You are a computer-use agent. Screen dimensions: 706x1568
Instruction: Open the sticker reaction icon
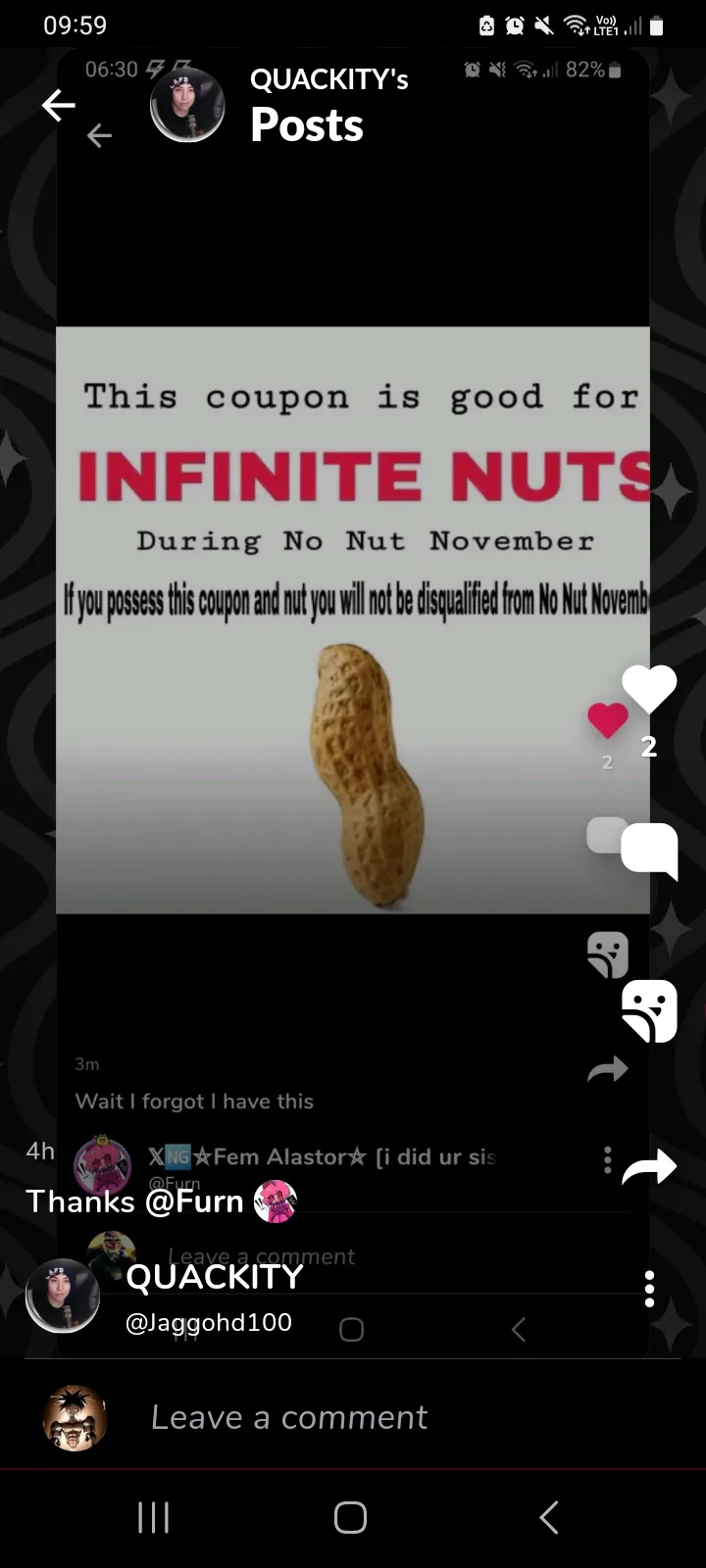(649, 1010)
